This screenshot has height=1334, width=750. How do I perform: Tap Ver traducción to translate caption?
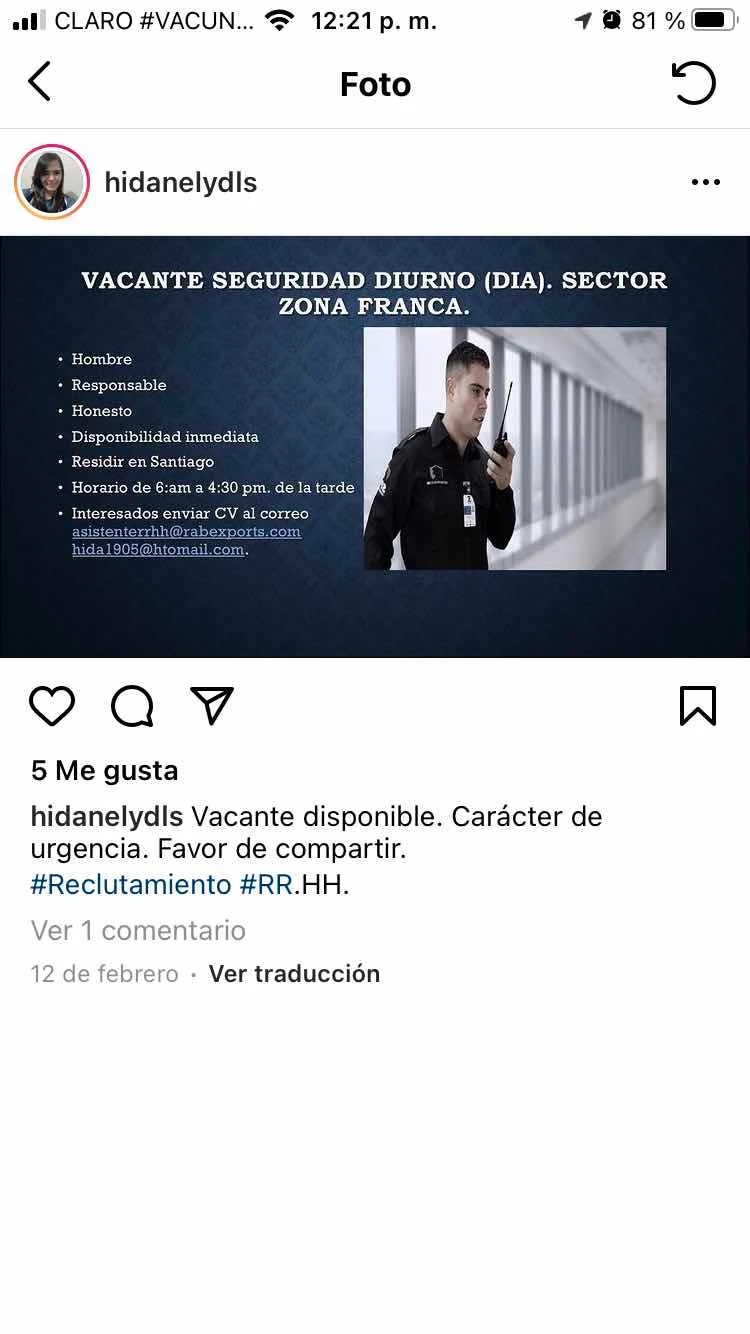click(294, 974)
